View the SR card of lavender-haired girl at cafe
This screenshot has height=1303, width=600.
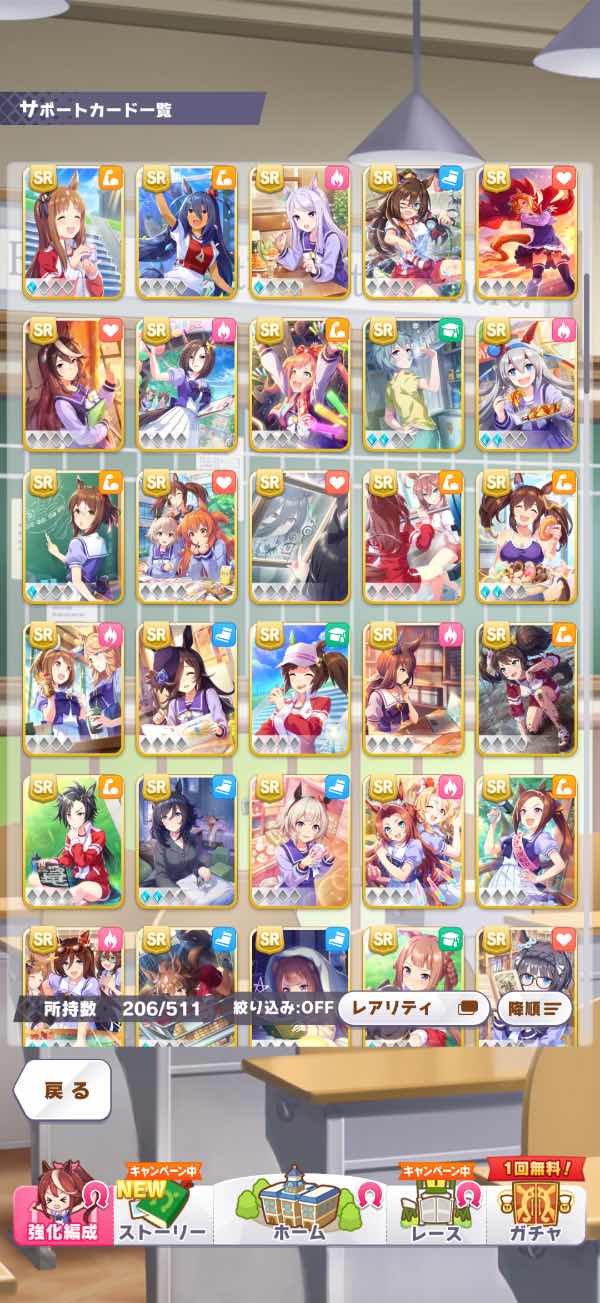[300, 231]
